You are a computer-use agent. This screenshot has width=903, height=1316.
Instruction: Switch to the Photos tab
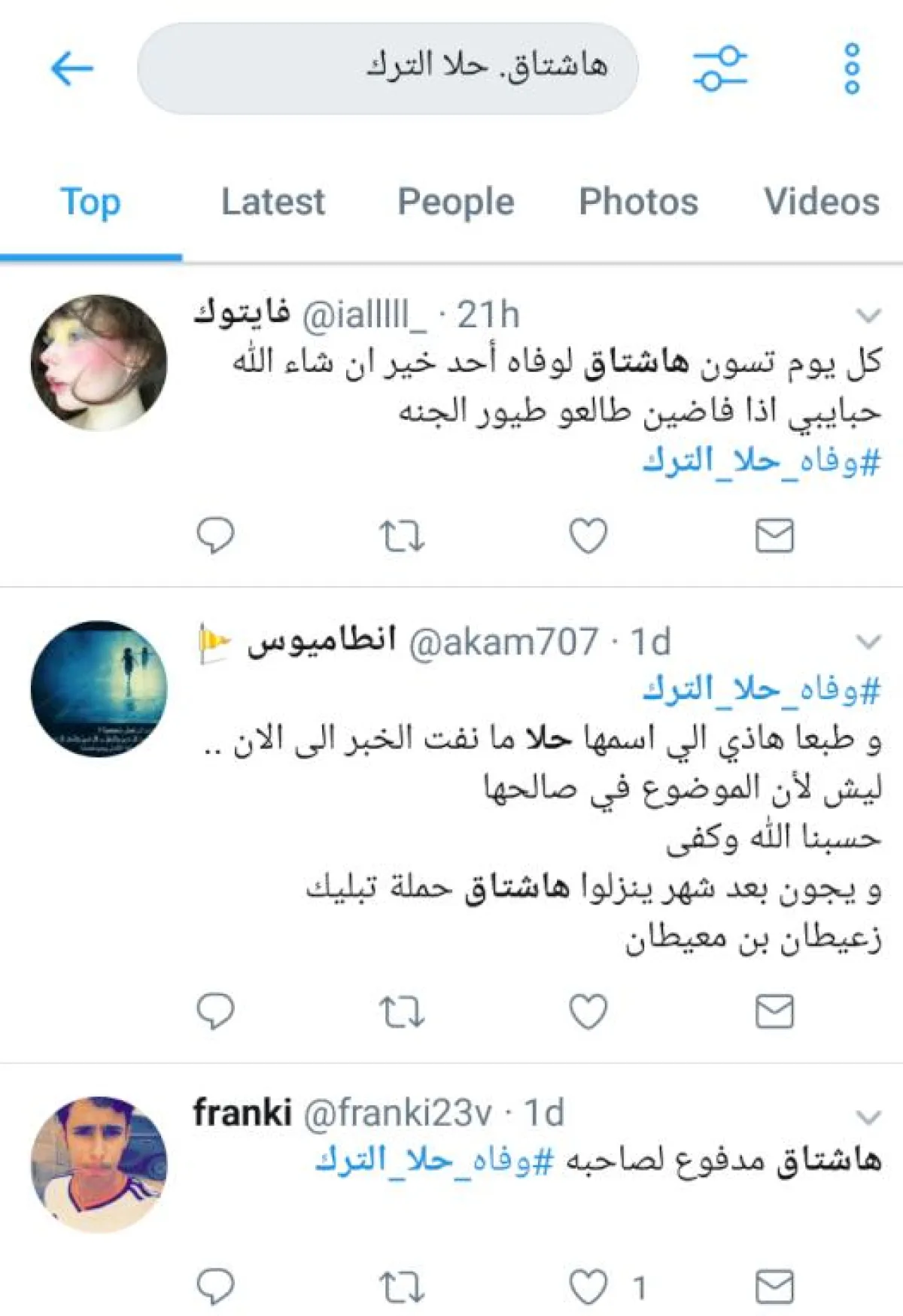tap(638, 202)
